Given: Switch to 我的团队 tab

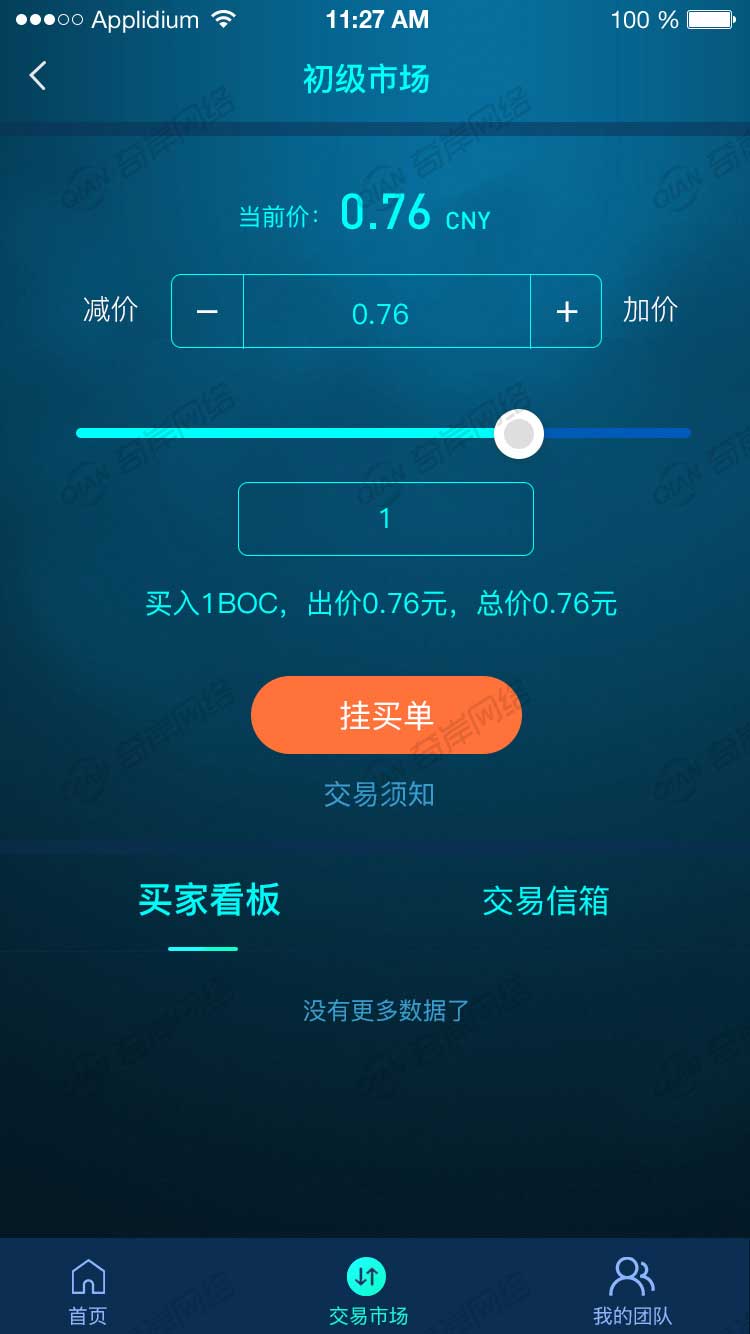Looking at the screenshot, I should click(x=632, y=1290).
